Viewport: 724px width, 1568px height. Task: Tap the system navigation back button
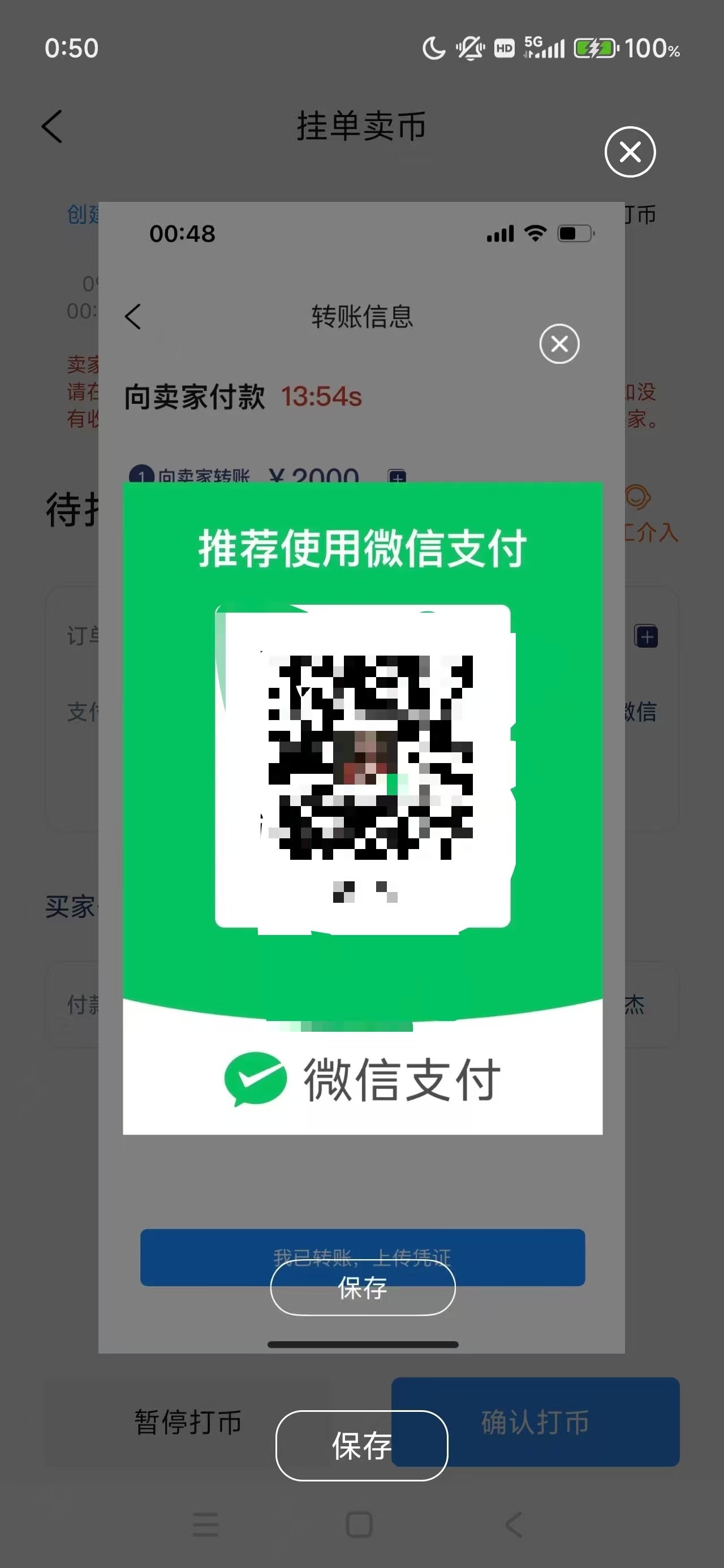(x=514, y=1524)
